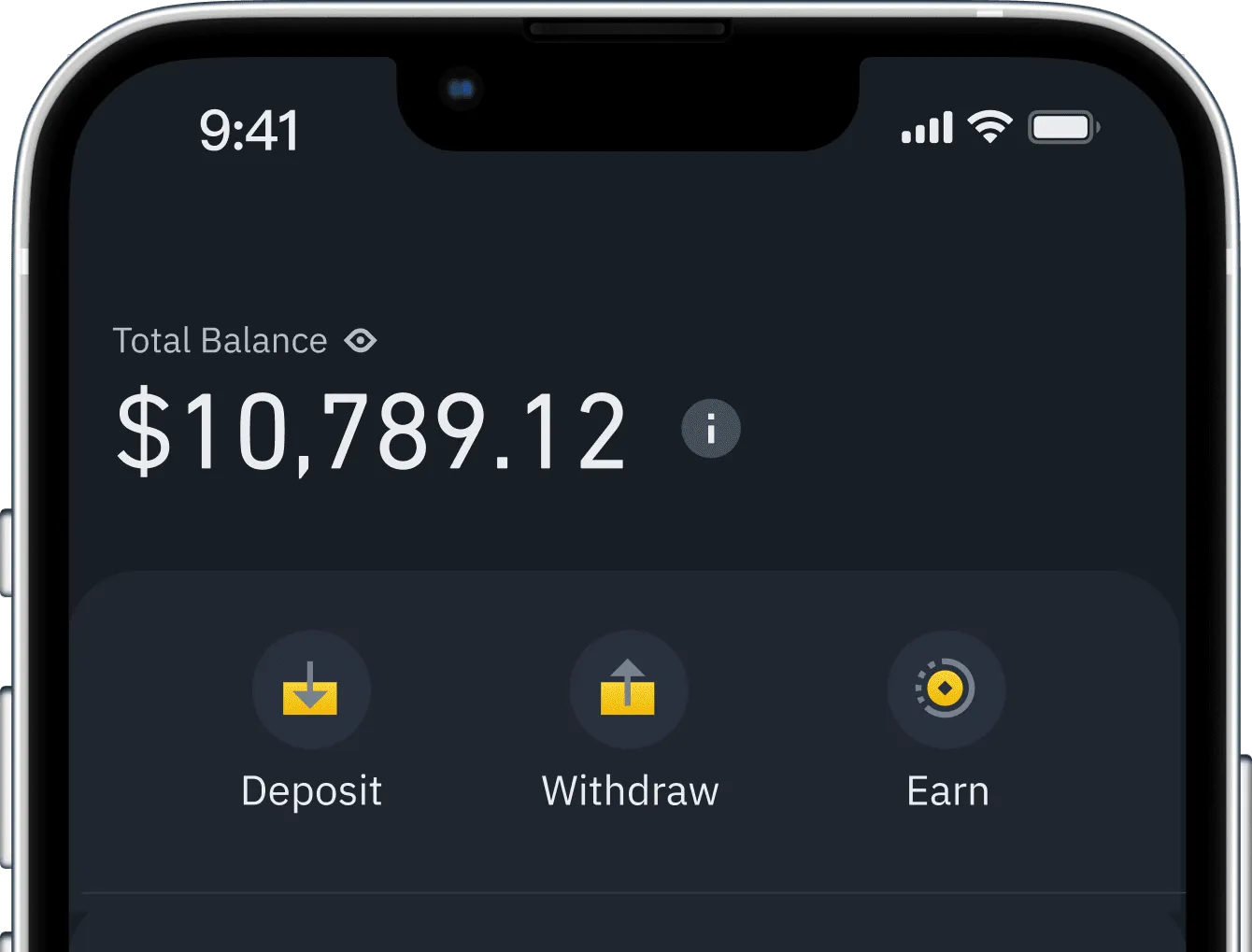This screenshot has height=952, width=1252.
Task: Hide the total balance with eye icon
Action: (x=361, y=341)
